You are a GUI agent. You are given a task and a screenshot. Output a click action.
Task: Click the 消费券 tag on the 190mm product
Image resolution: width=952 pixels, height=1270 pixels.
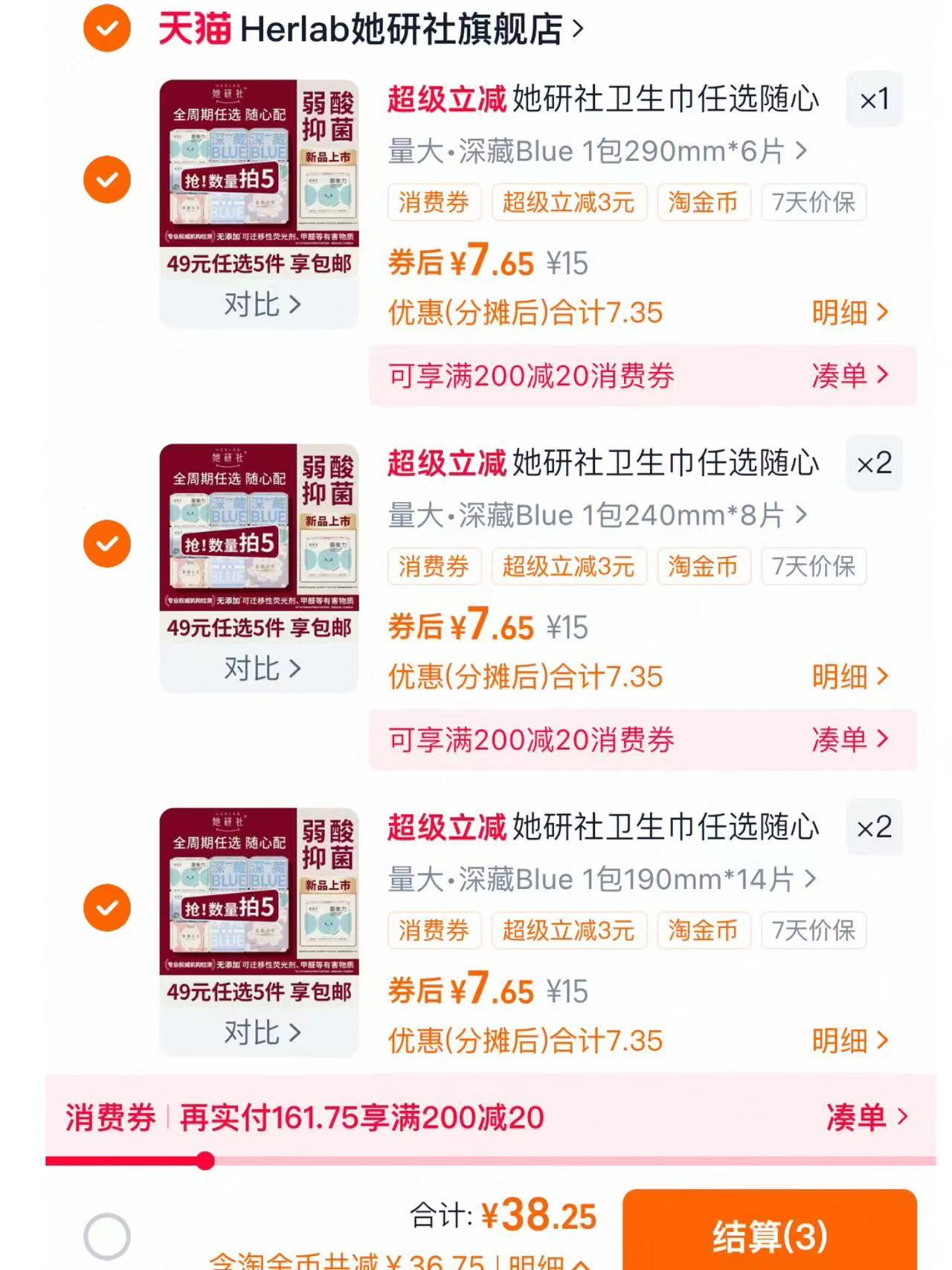pos(434,931)
